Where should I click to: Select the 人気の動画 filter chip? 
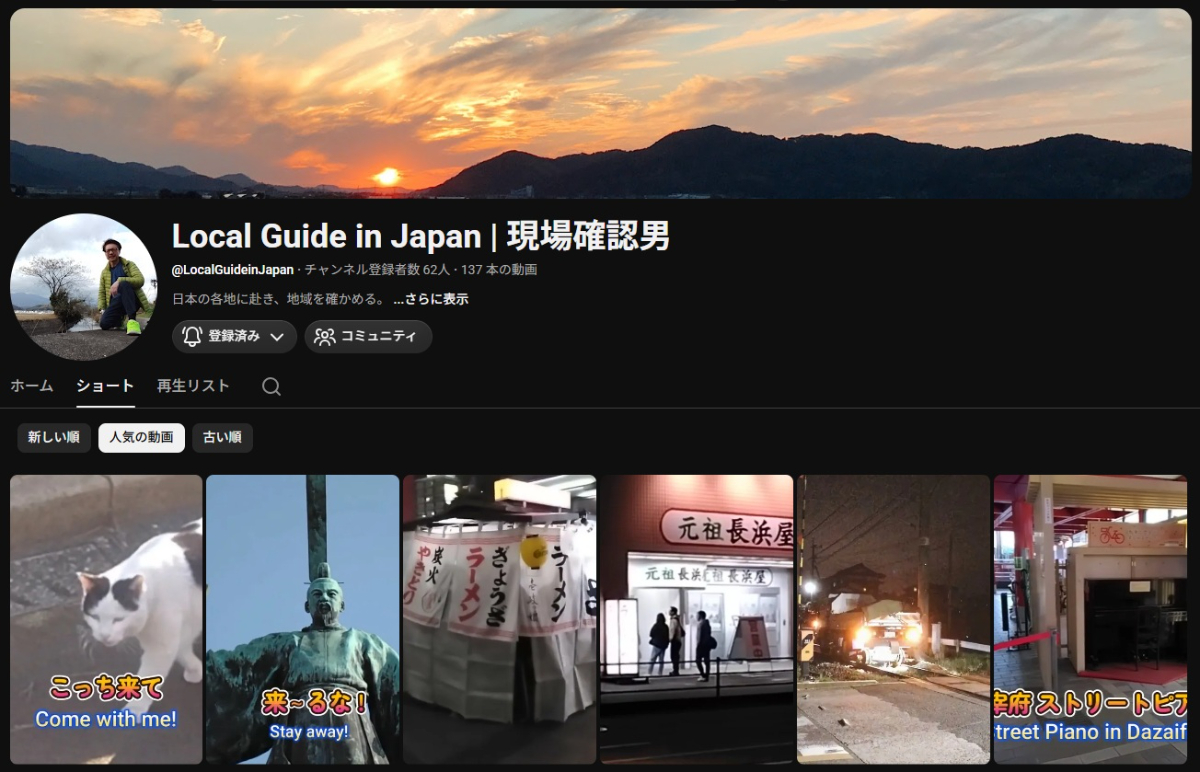[141, 438]
